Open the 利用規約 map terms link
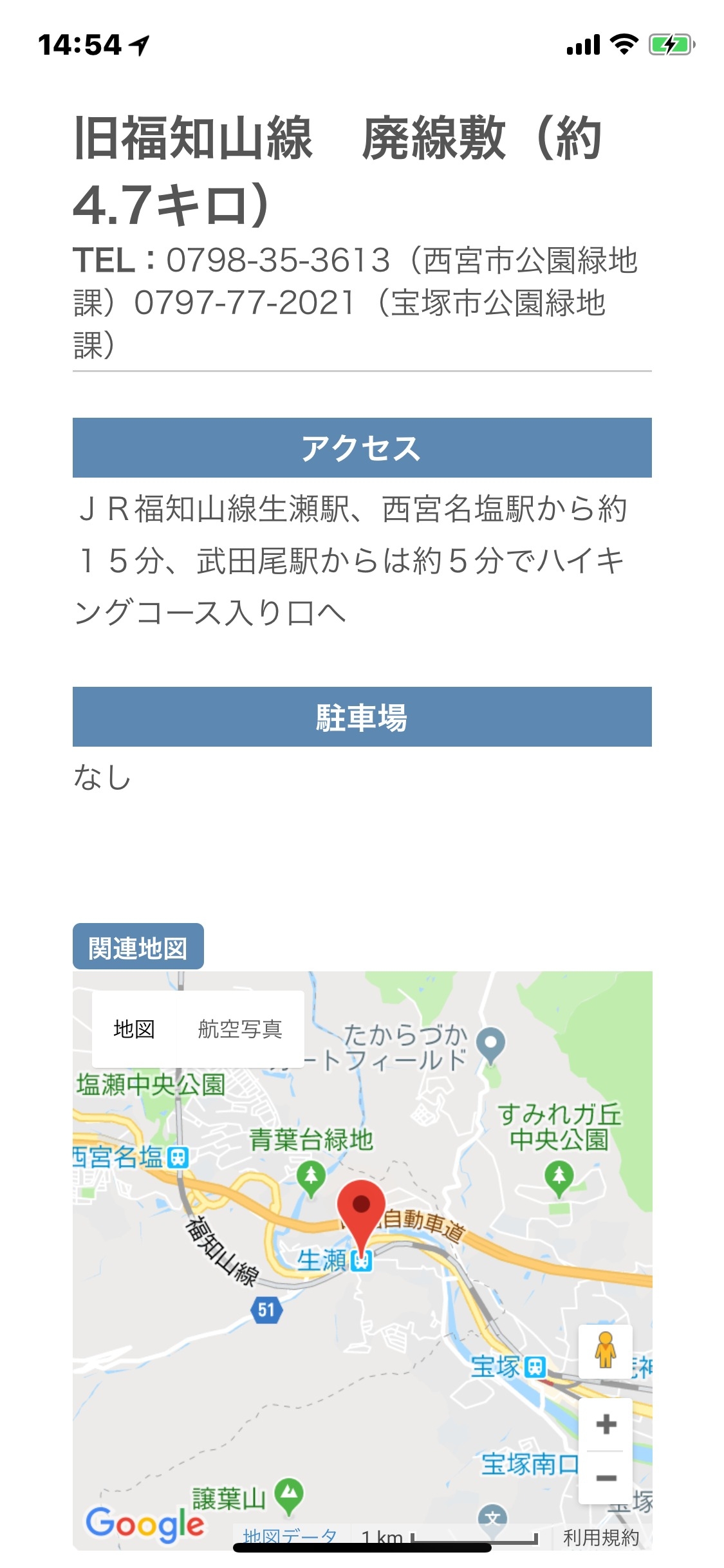Screen dimensions: 724x1568 600,1537
